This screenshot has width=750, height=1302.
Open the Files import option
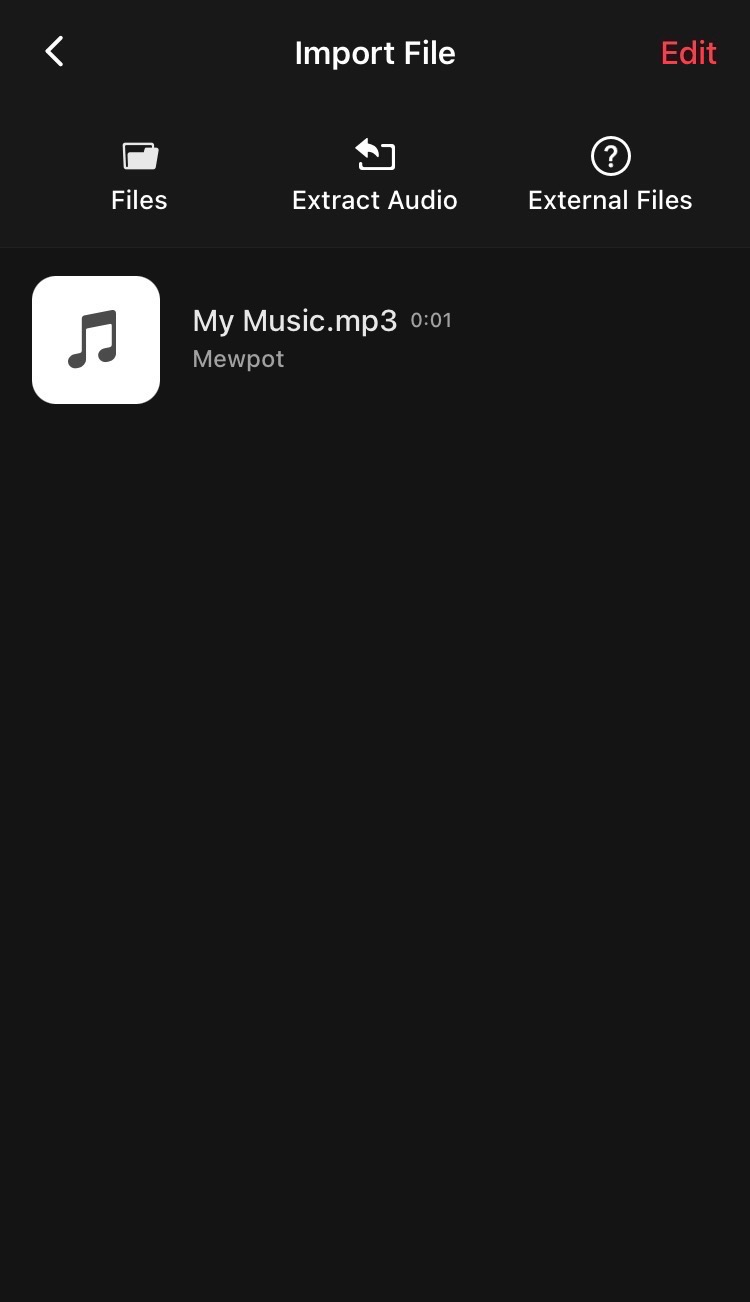138,175
